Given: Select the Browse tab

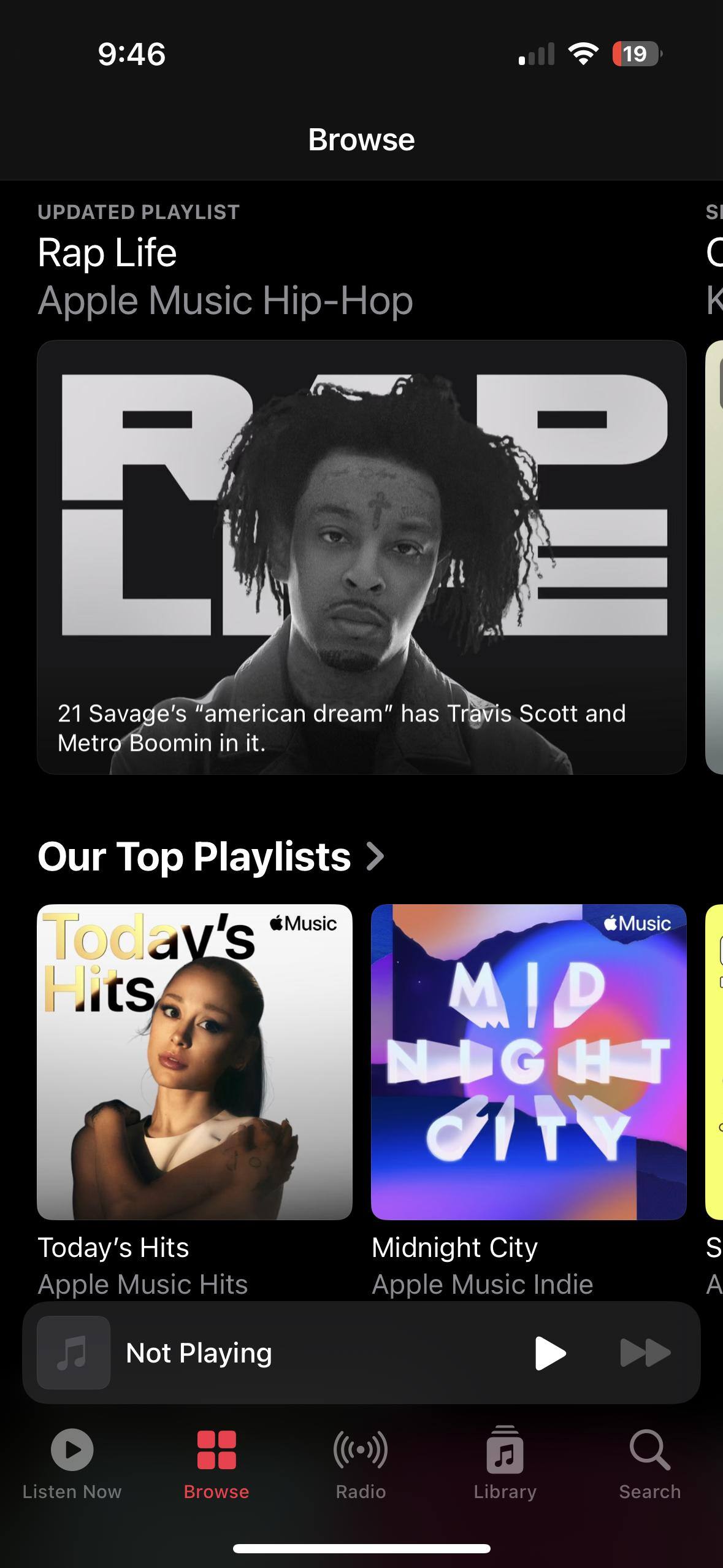Looking at the screenshot, I should 216,1463.
